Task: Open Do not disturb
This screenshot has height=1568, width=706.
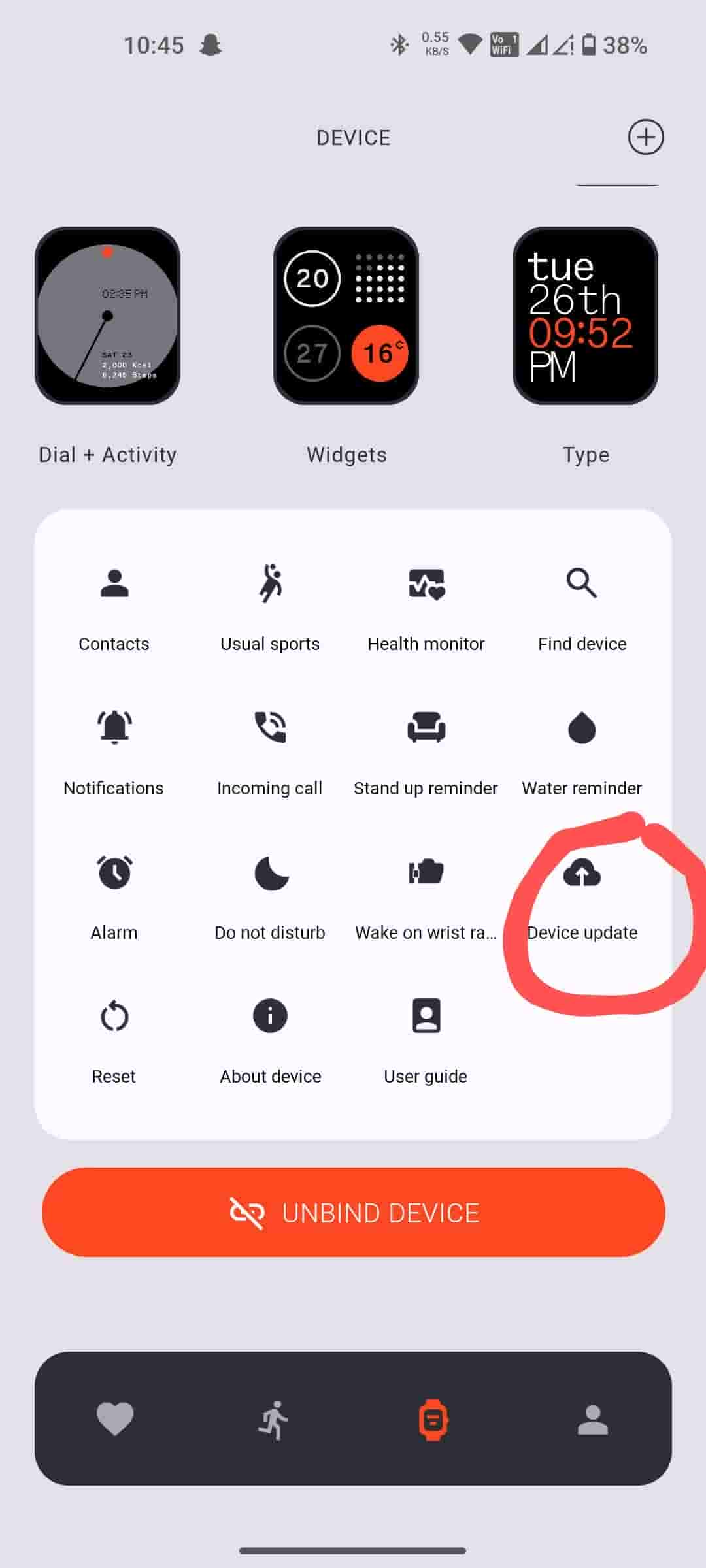Action: [270, 896]
